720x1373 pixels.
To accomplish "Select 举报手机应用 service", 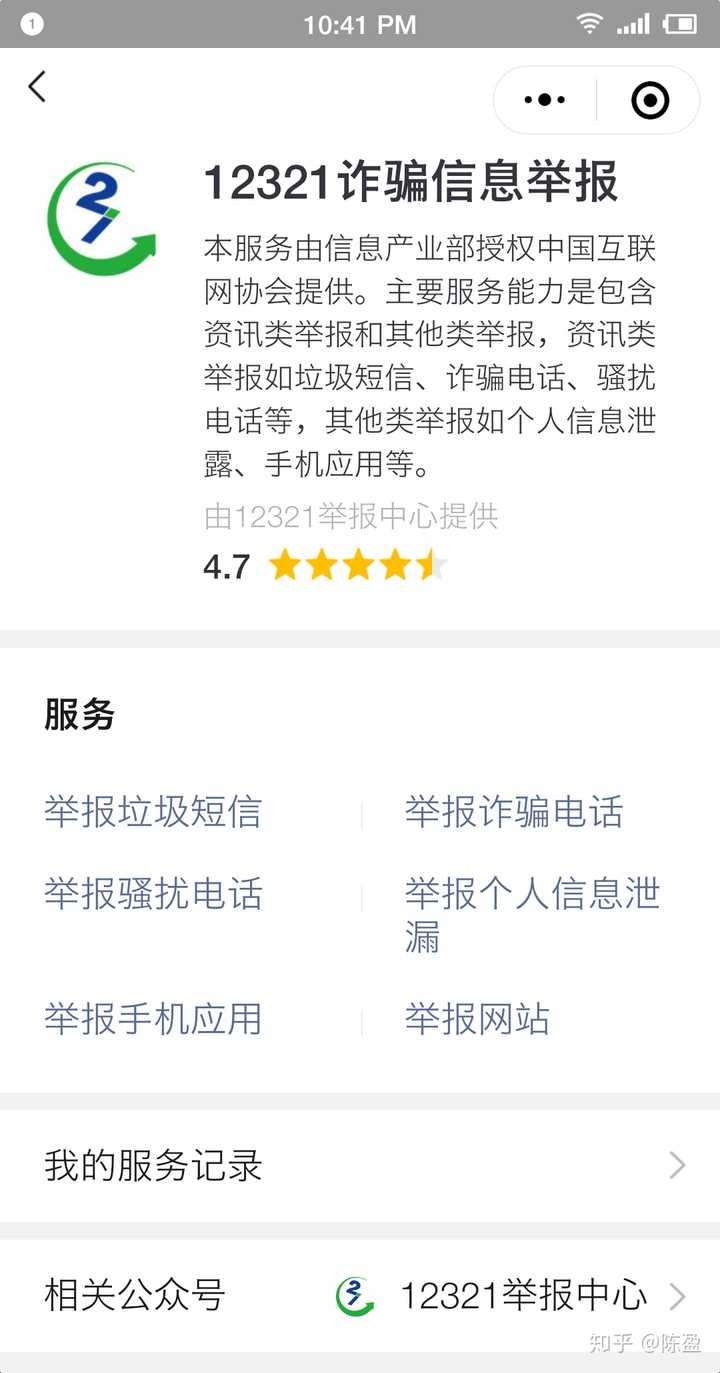I will tap(152, 1020).
